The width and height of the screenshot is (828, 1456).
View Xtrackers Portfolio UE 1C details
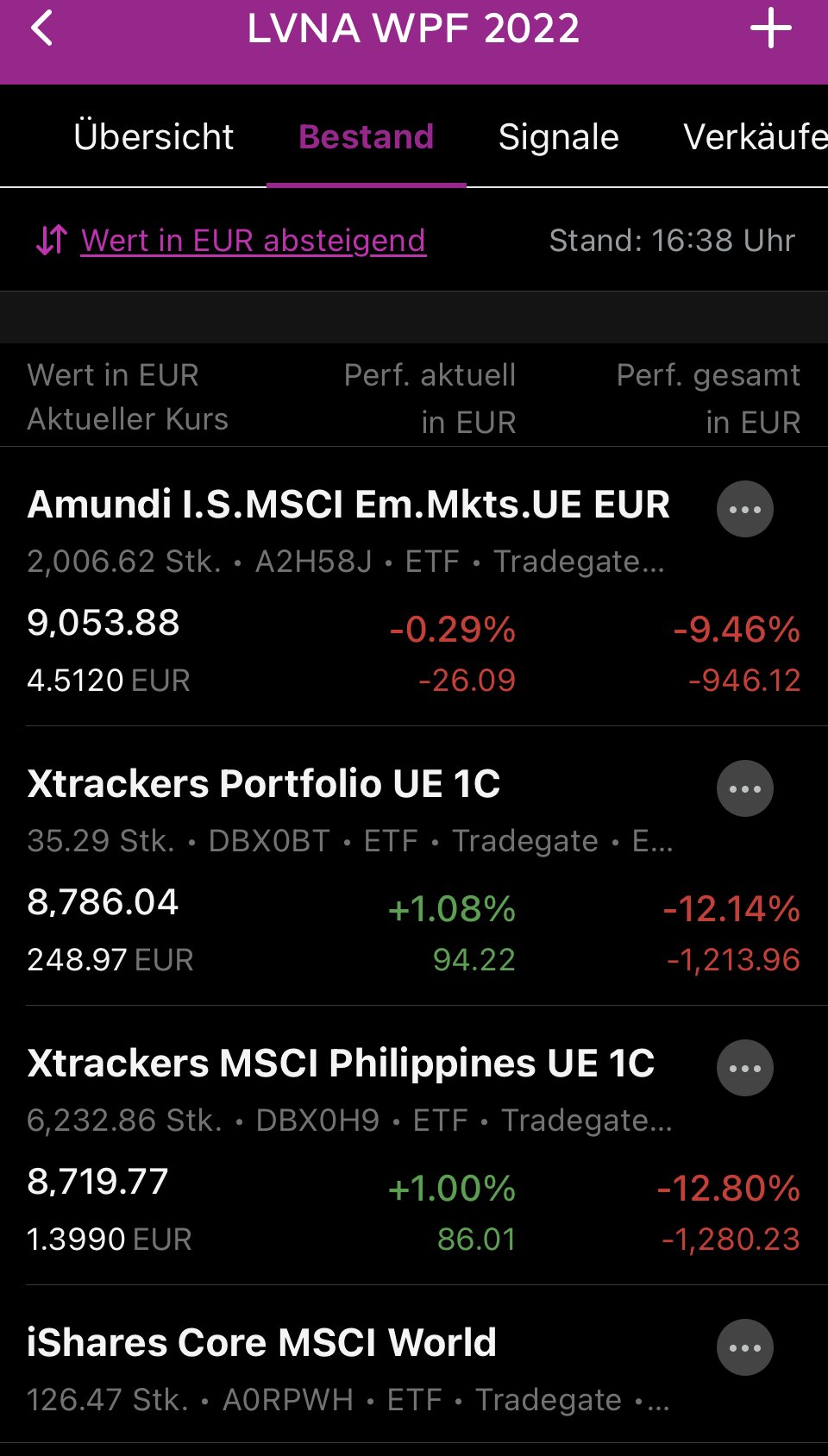click(264, 784)
